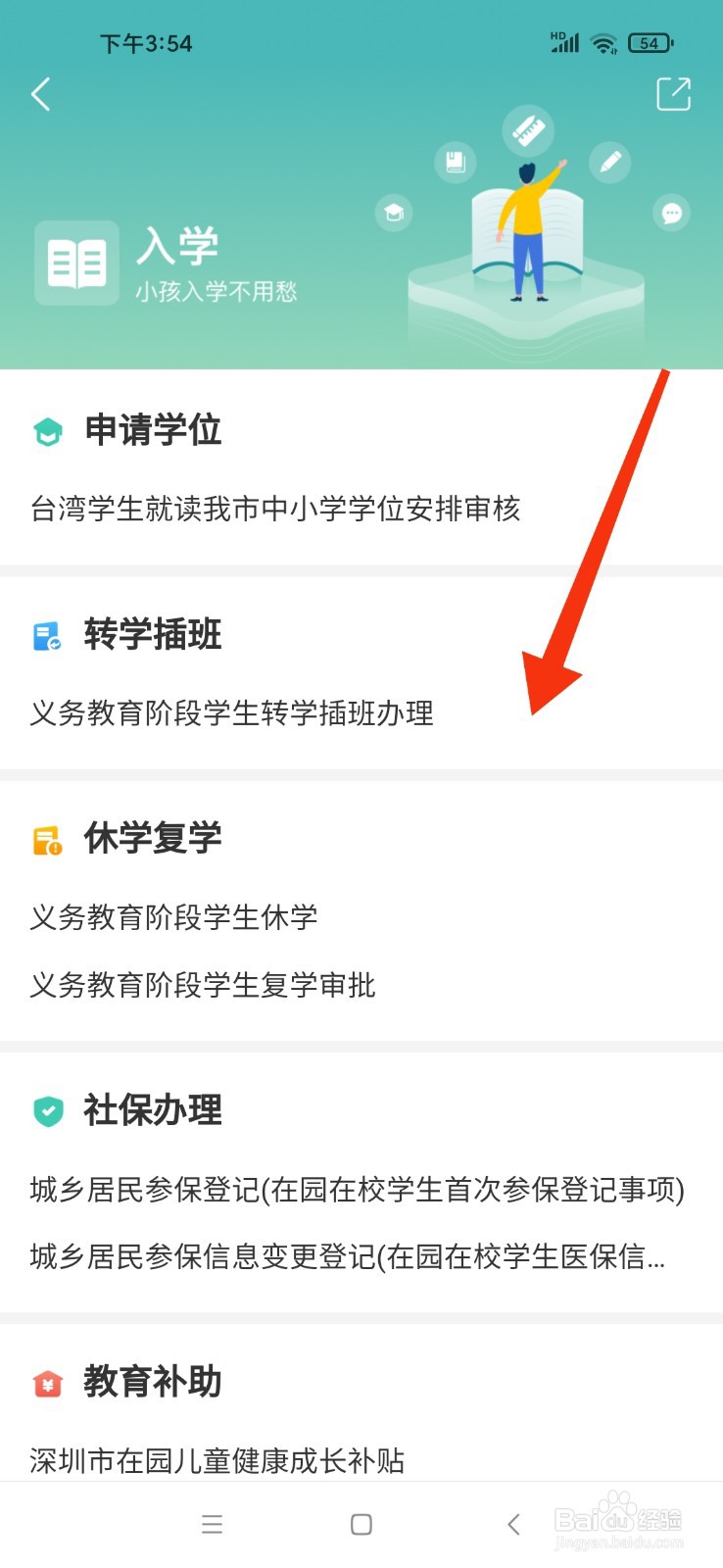Open the share icon at top right
The image size is (723, 1568).
(x=673, y=93)
